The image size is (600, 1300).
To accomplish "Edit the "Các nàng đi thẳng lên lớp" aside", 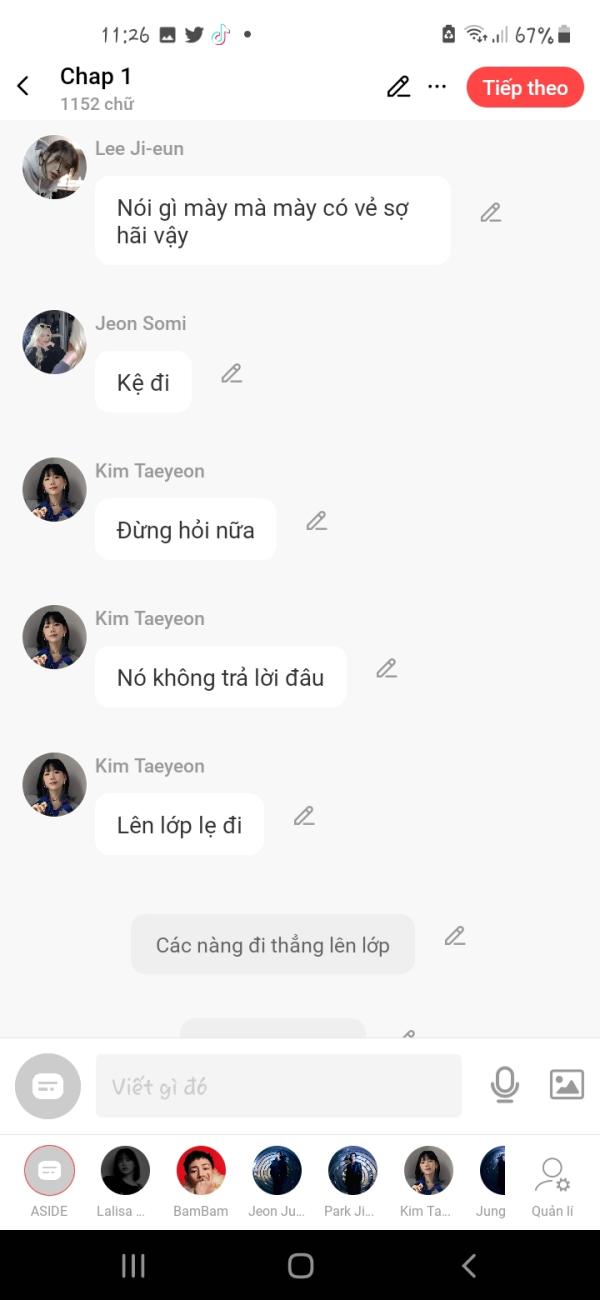I will click(x=455, y=936).
